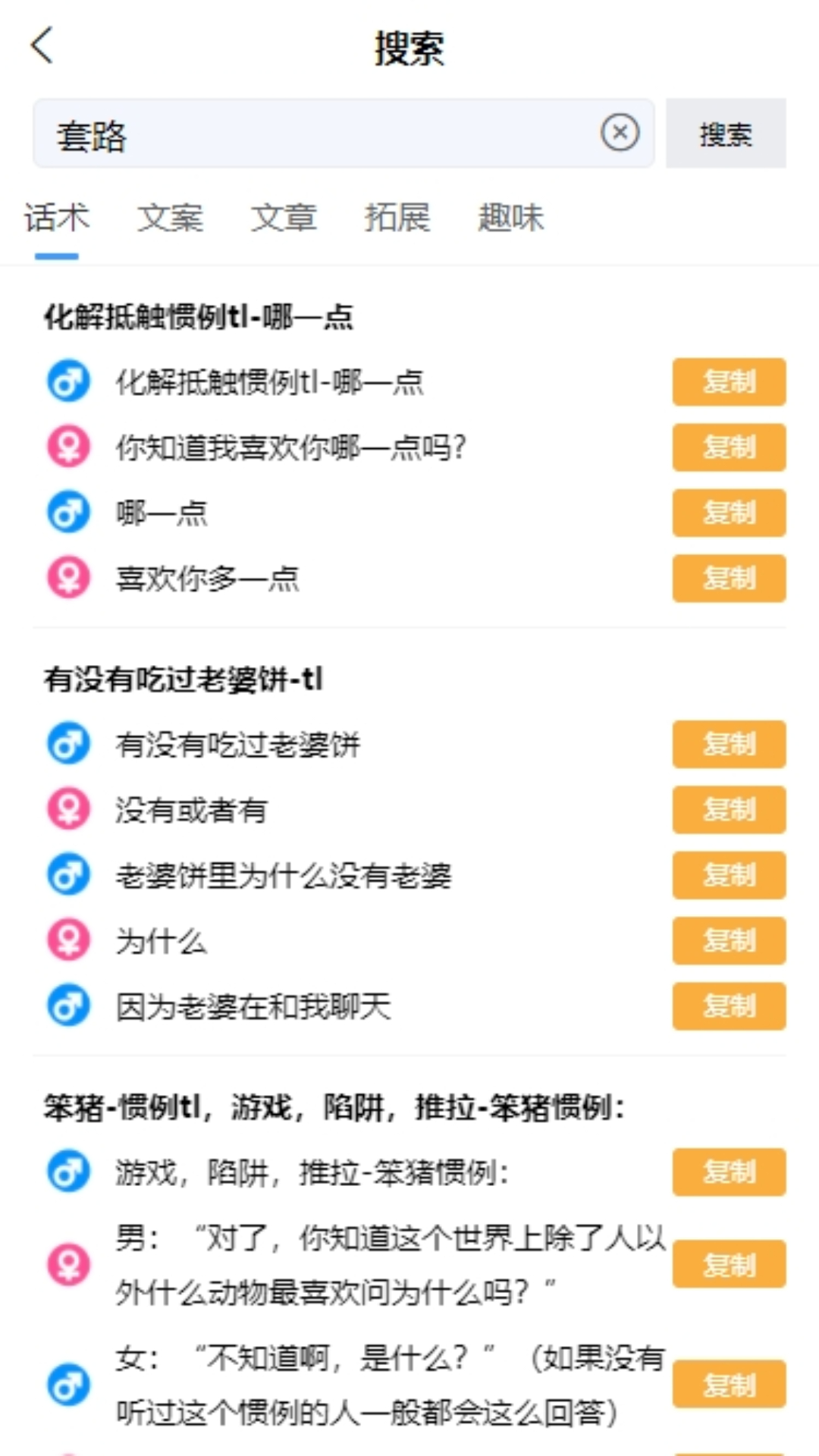Copy the line starting 男:“对了
Image resolution: width=819 pixels, height=1456 pixels.
(x=729, y=1264)
